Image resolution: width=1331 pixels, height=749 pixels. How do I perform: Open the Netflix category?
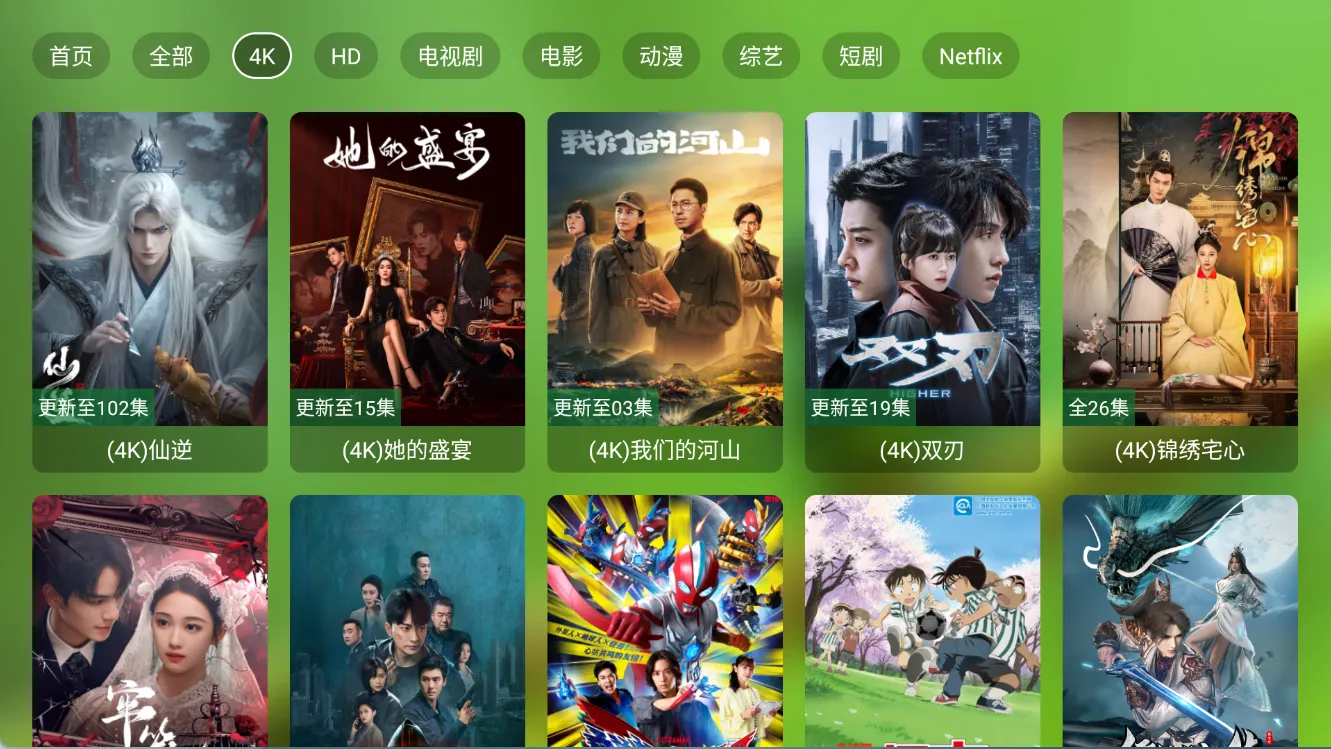point(970,56)
